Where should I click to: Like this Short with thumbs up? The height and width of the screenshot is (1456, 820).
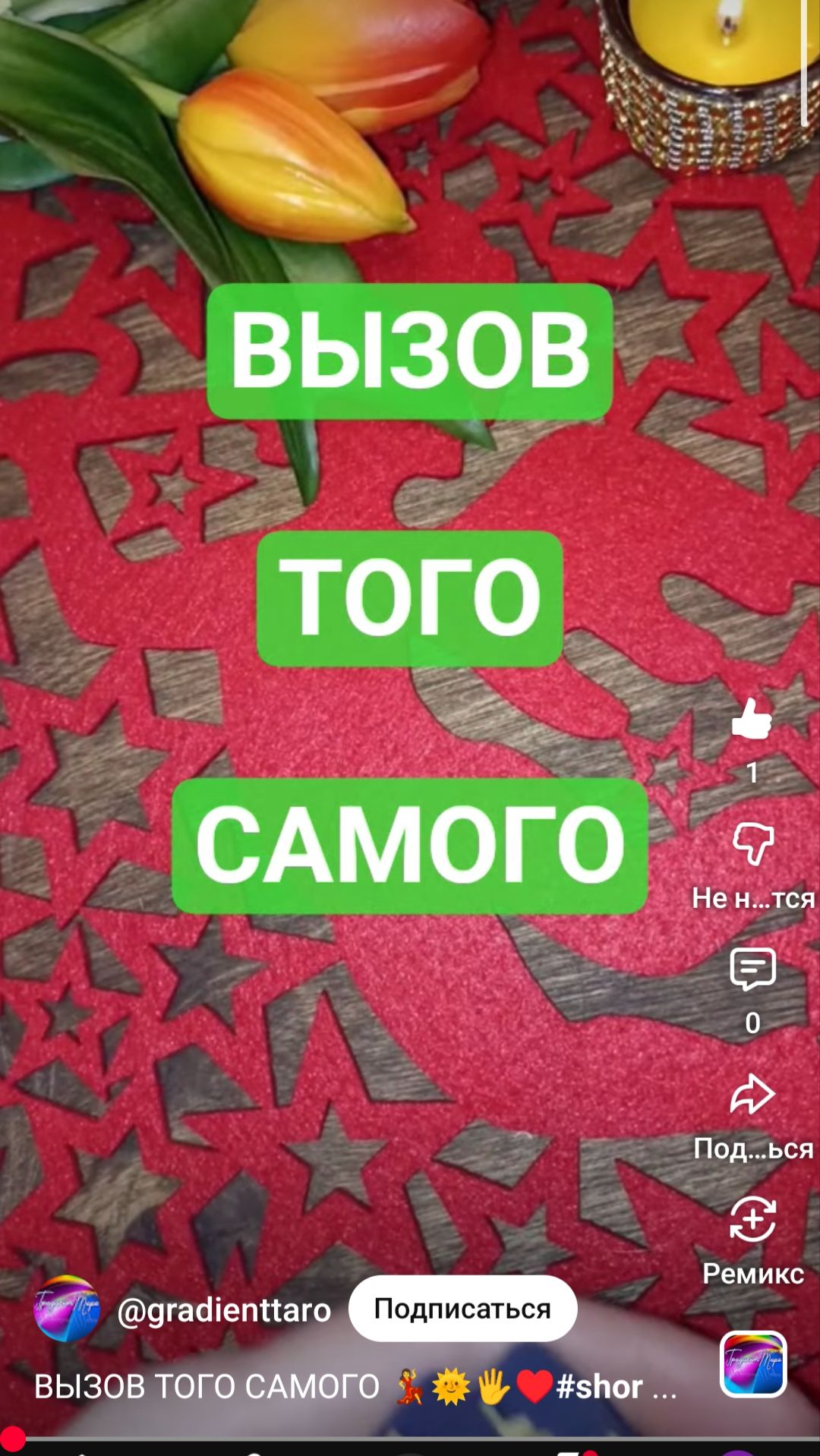tap(752, 720)
